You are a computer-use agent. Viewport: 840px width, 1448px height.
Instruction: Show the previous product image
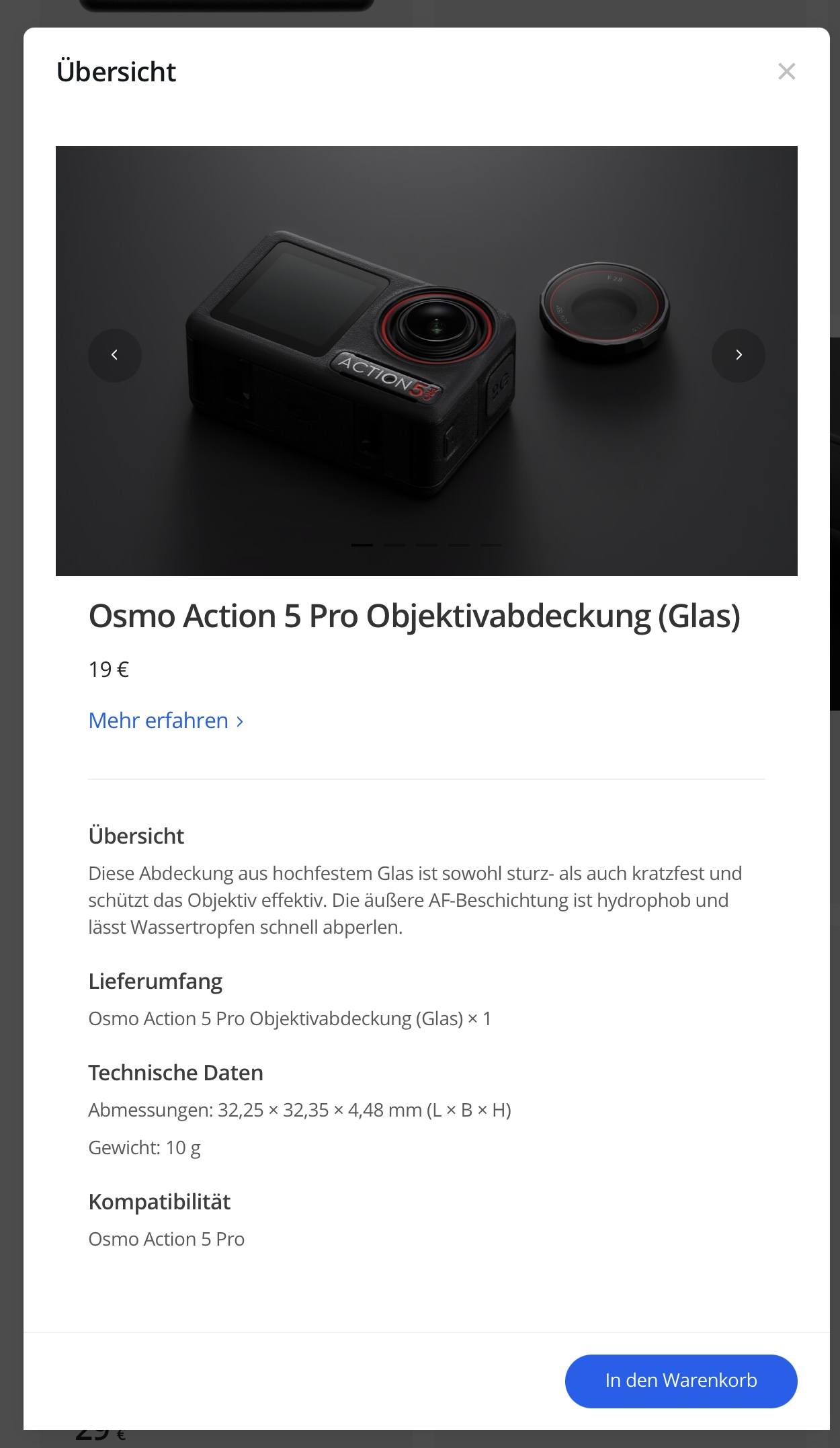click(x=115, y=355)
